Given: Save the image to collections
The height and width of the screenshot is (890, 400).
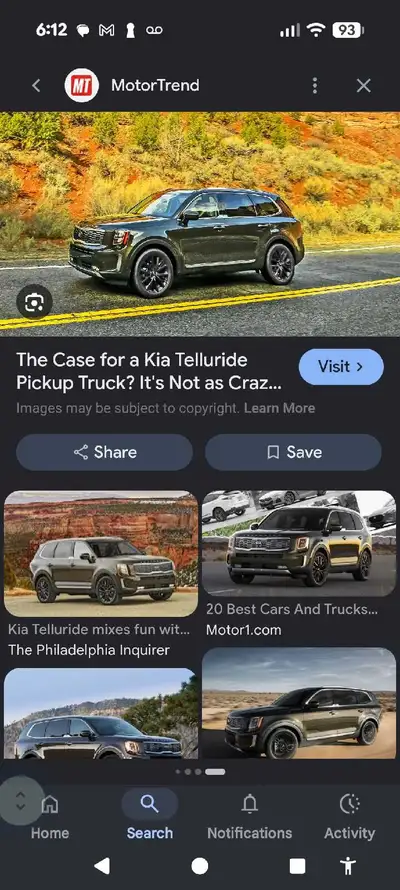Looking at the screenshot, I should [x=293, y=452].
